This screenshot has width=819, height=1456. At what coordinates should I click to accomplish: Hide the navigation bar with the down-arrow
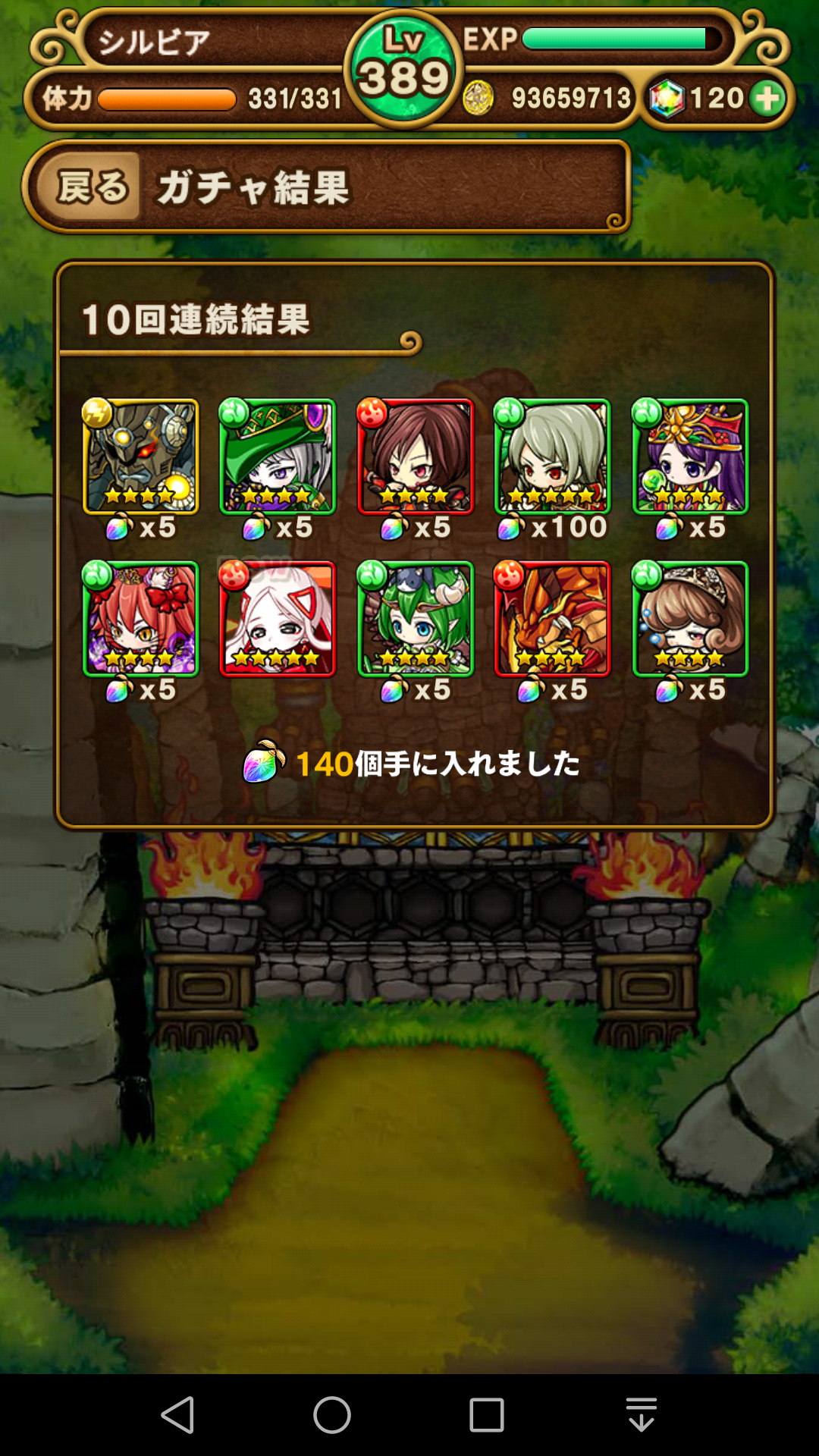(642, 1415)
